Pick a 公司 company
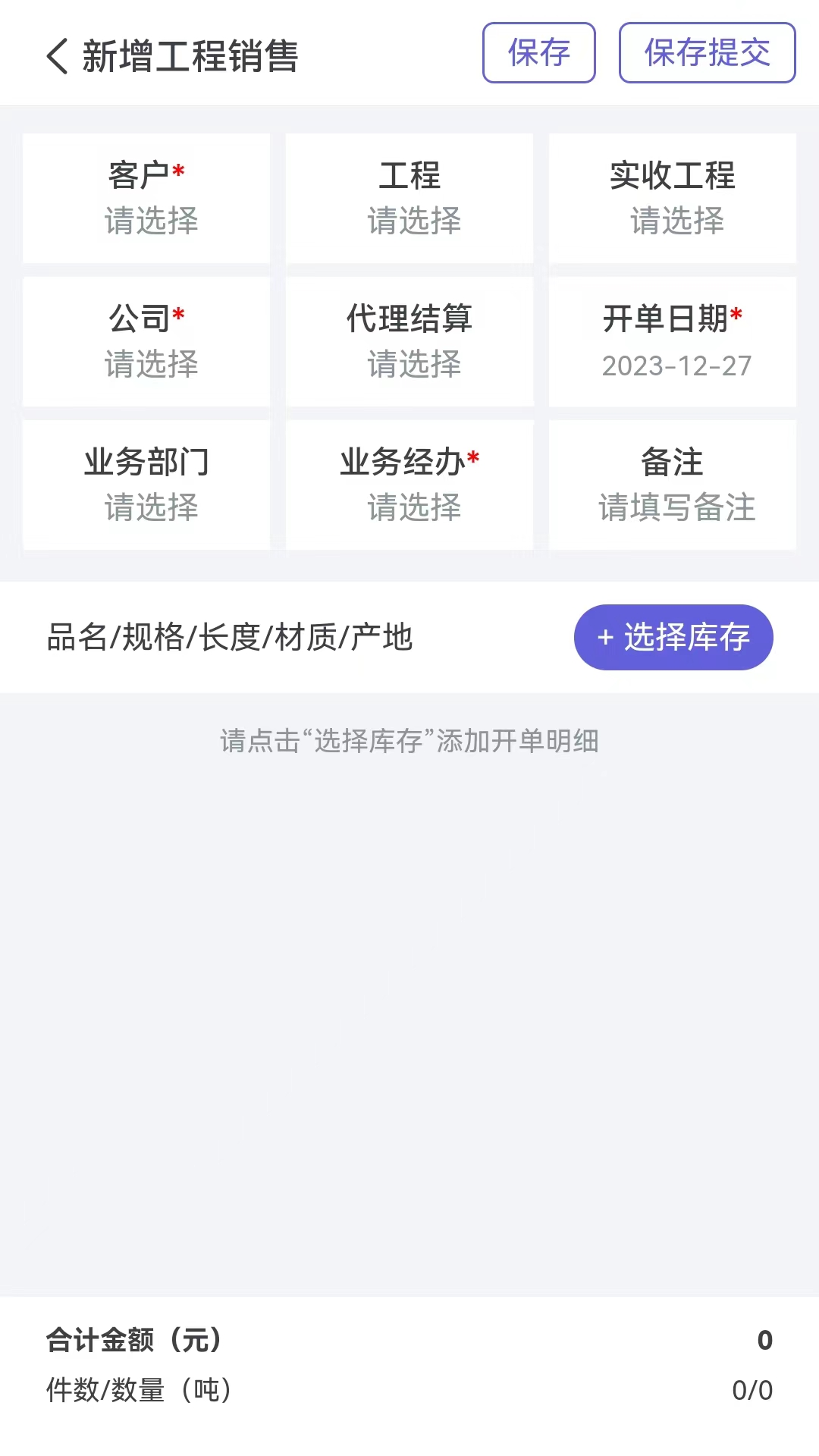Screen dimensions: 819x1456 [x=146, y=342]
